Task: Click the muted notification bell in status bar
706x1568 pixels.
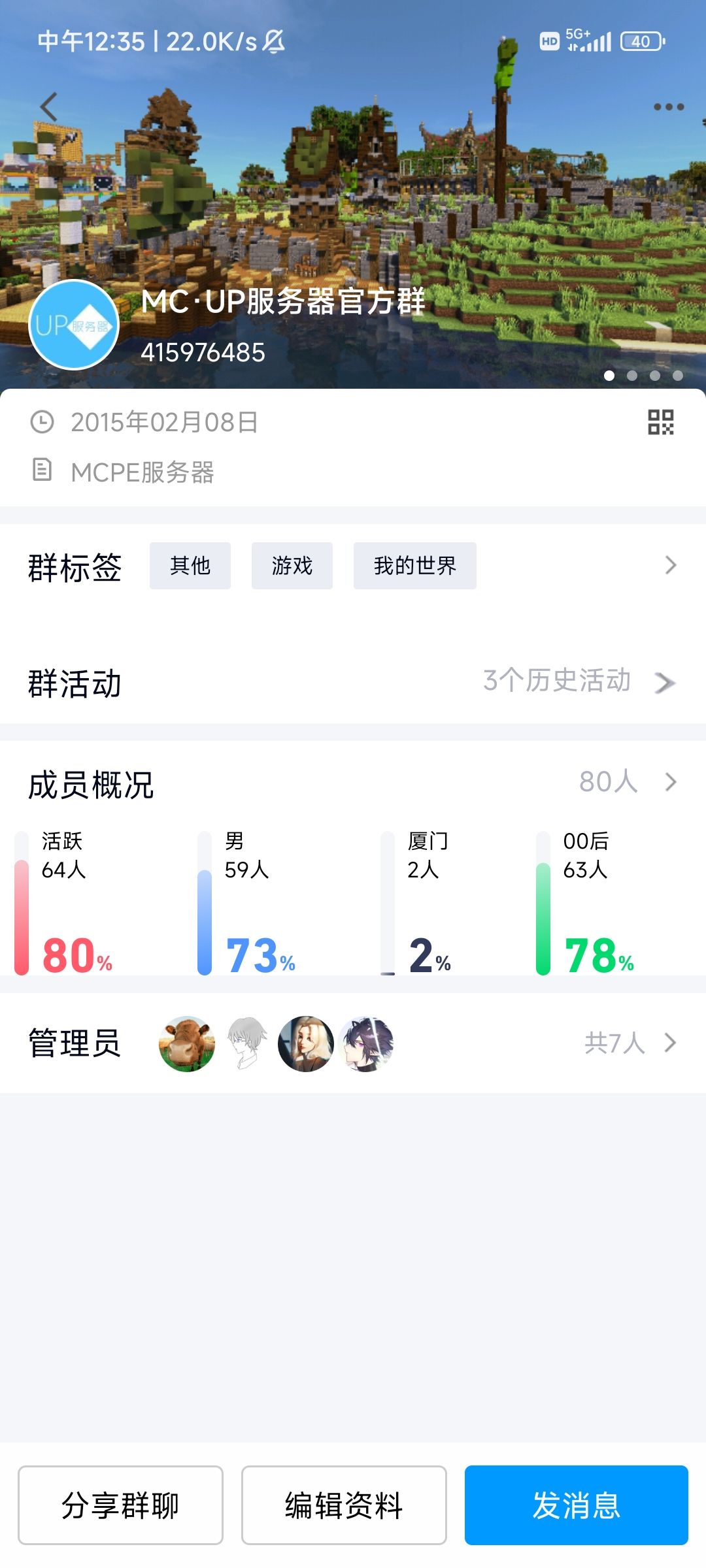Action: (x=275, y=41)
